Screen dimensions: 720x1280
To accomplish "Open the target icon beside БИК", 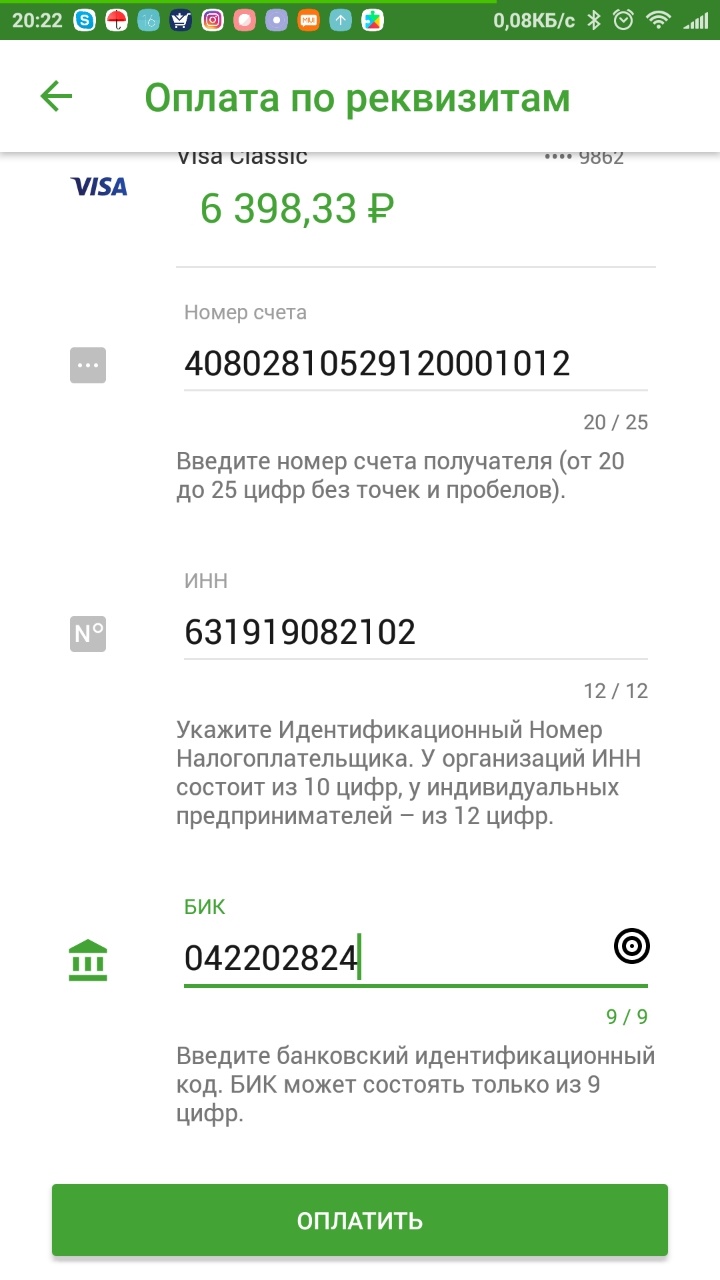I will (631, 946).
